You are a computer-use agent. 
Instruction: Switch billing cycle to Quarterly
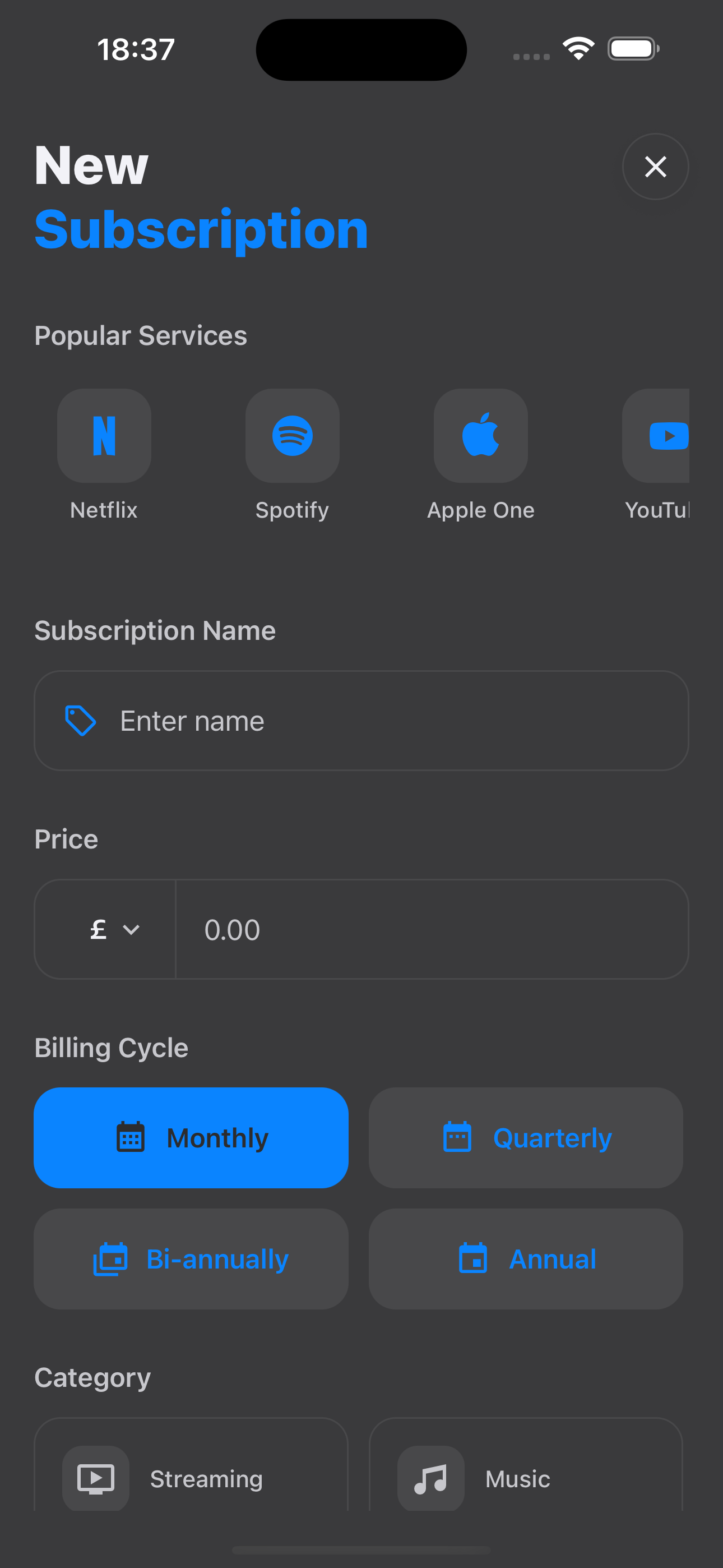coord(526,1138)
